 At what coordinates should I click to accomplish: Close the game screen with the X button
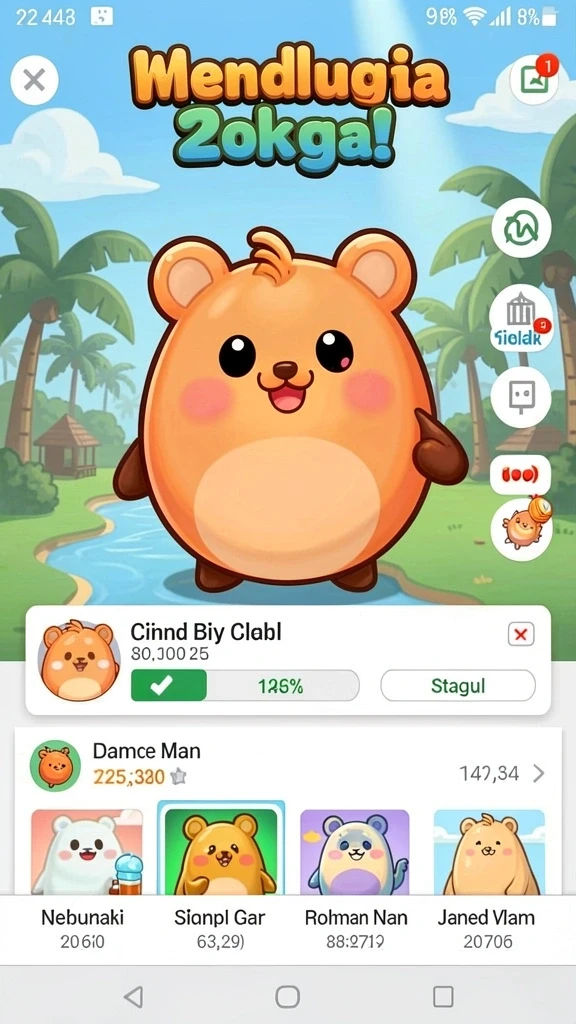click(34, 81)
